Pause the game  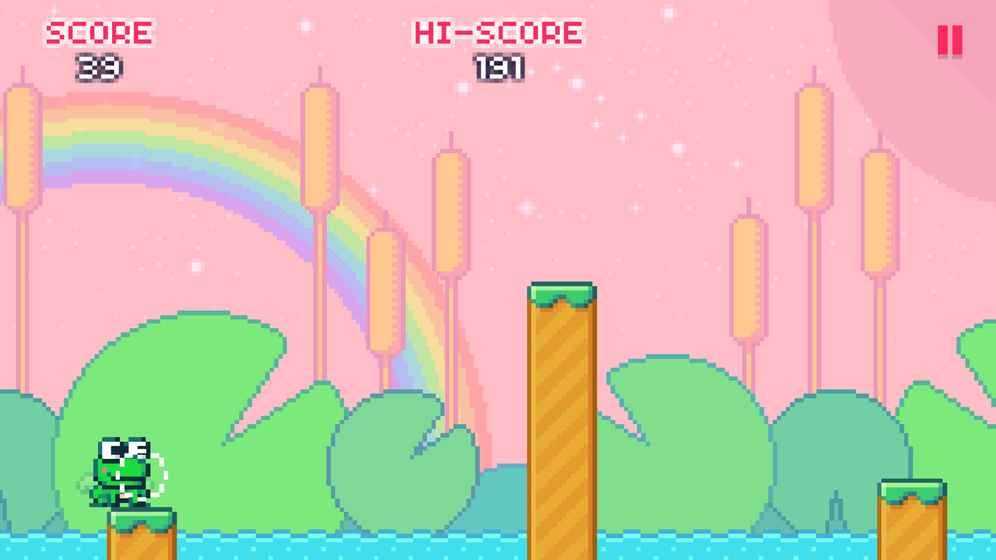coord(949,41)
